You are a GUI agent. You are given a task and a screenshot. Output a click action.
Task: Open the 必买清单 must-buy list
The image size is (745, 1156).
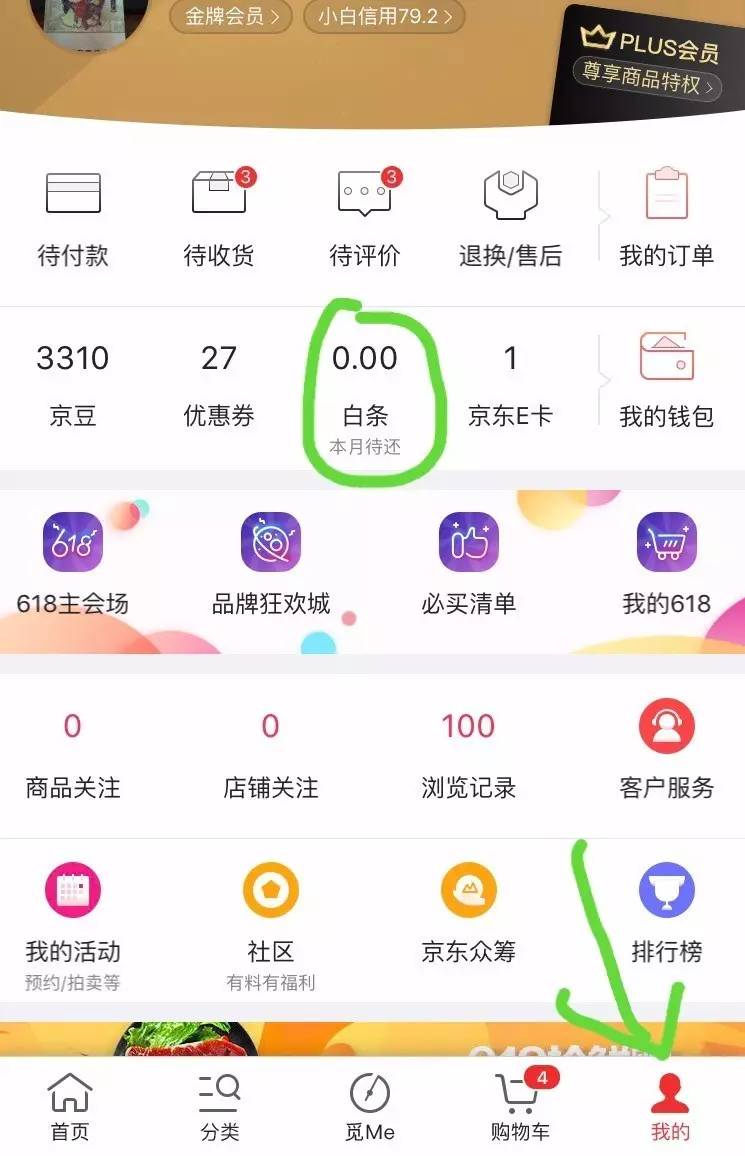point(467,560)
